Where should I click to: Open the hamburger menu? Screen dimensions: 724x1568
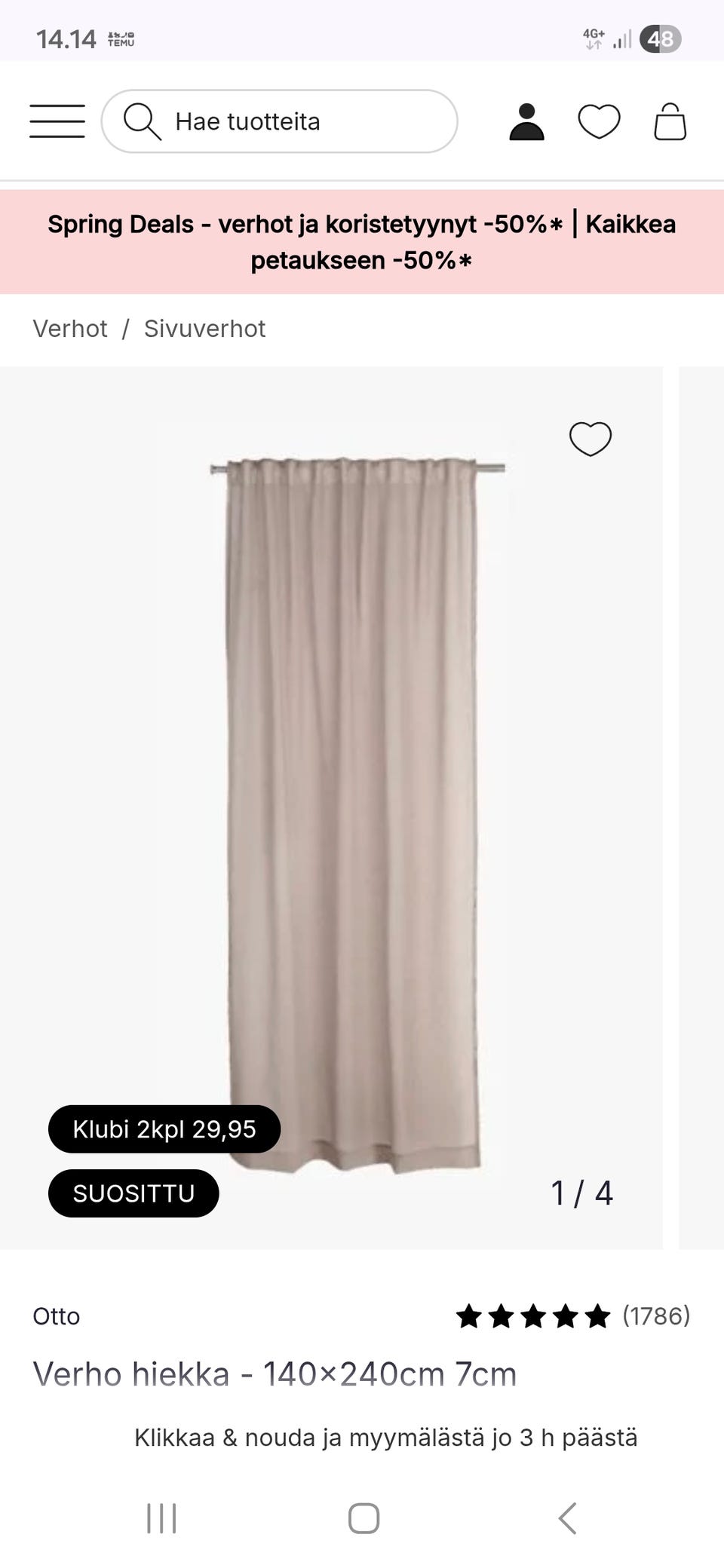pos(57,121)
